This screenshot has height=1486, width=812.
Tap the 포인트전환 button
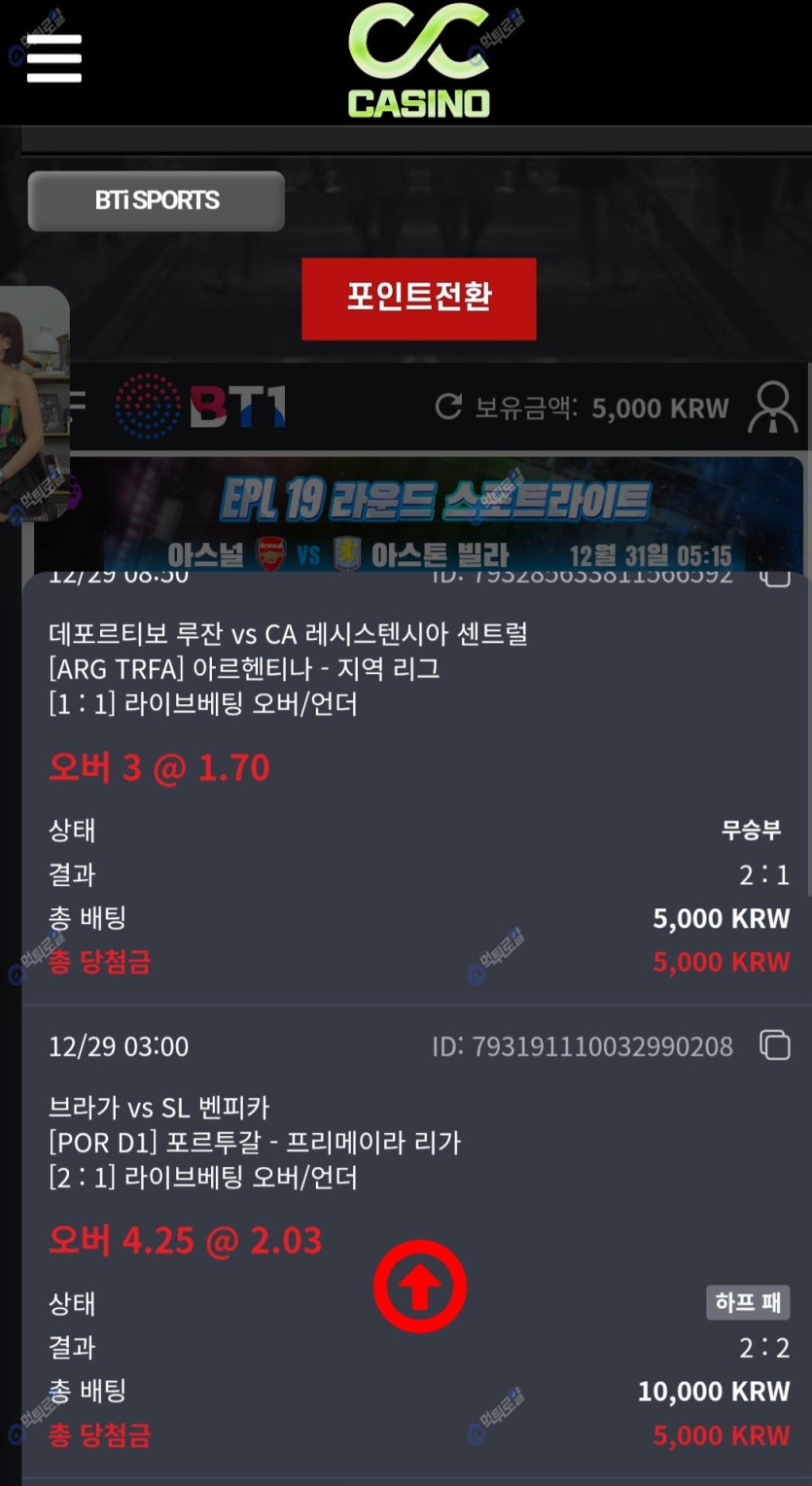click(419, 299)
